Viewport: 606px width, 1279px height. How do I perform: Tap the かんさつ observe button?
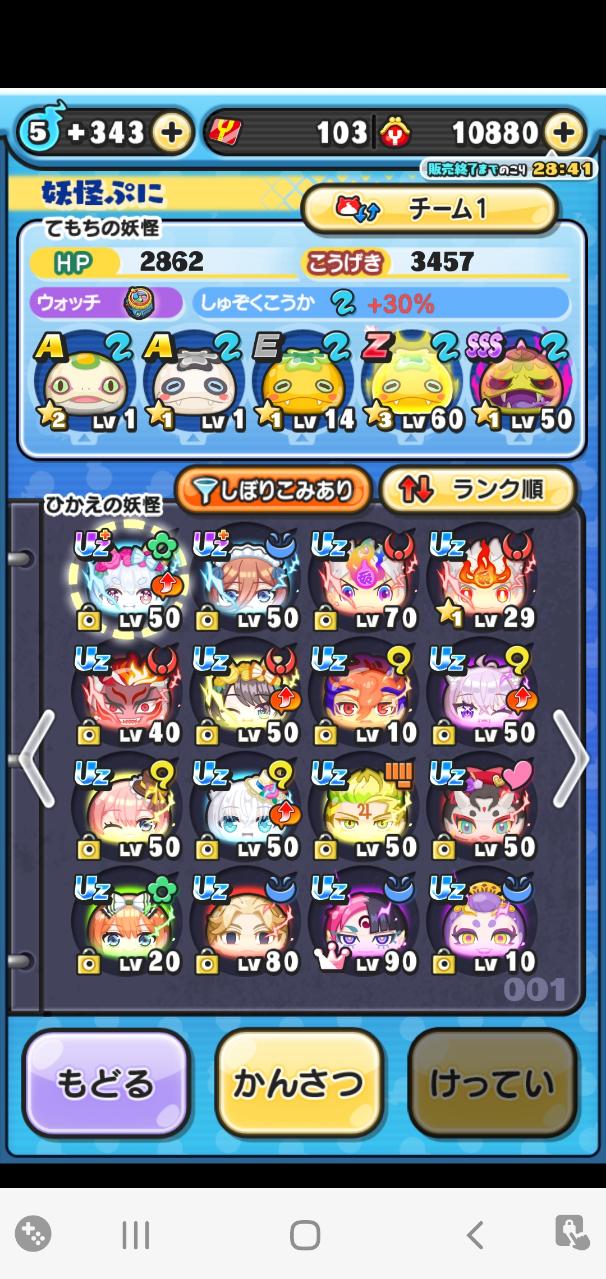[x=299, y=1084]
